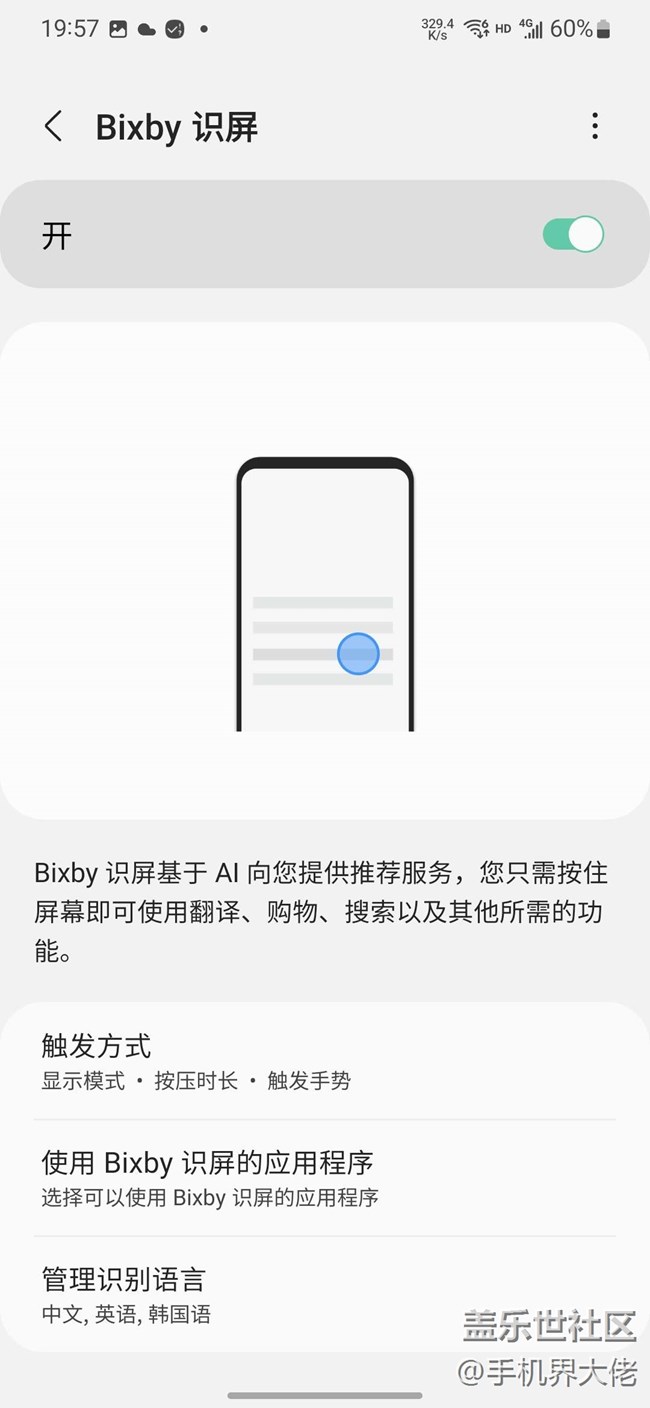Image resolution: width=650 pixels, height=1408 pixels.
Task: Open the three-dot overflow menu
Action: tap(595, 126)
